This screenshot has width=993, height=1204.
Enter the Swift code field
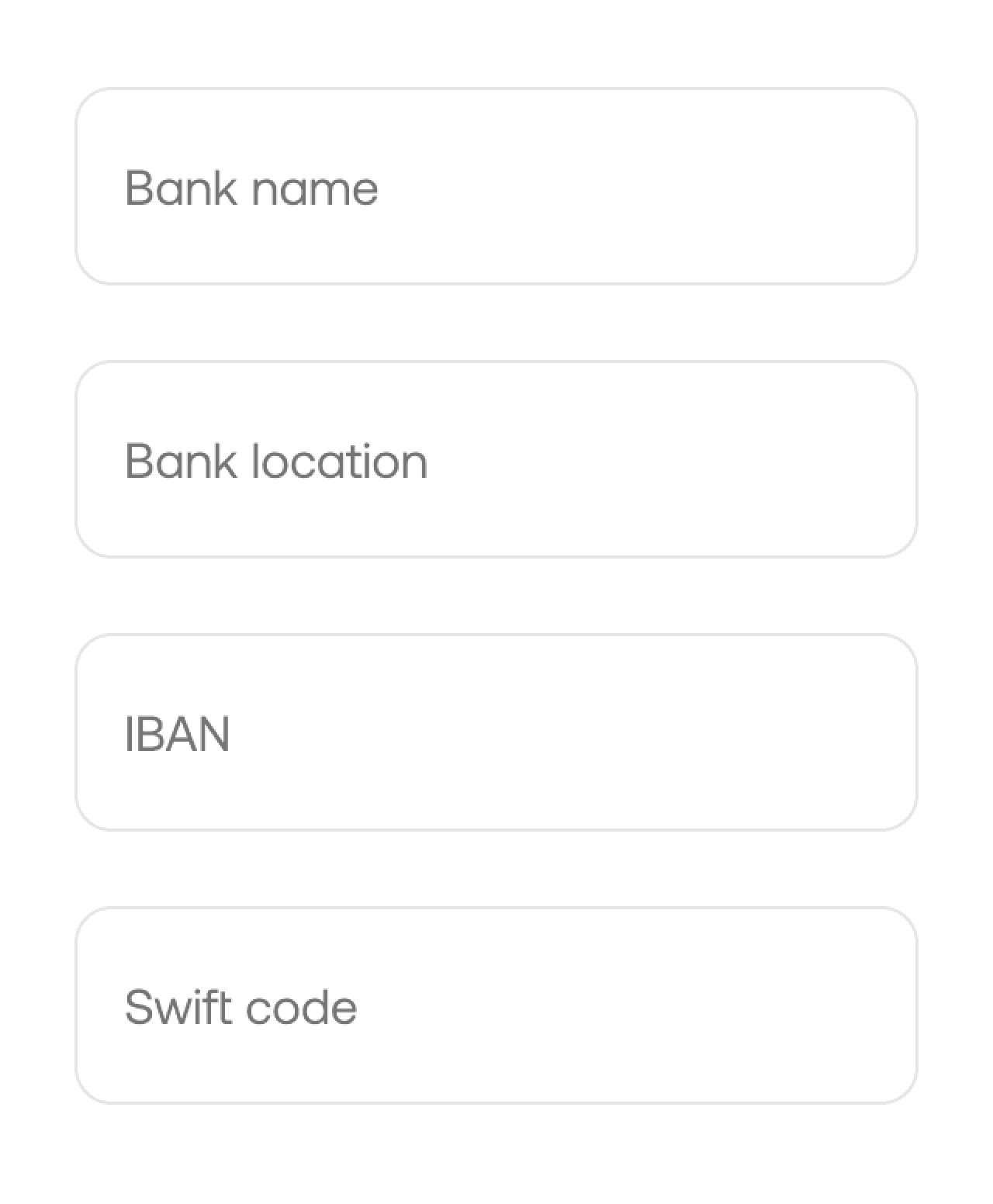[x=496, y=1005]
